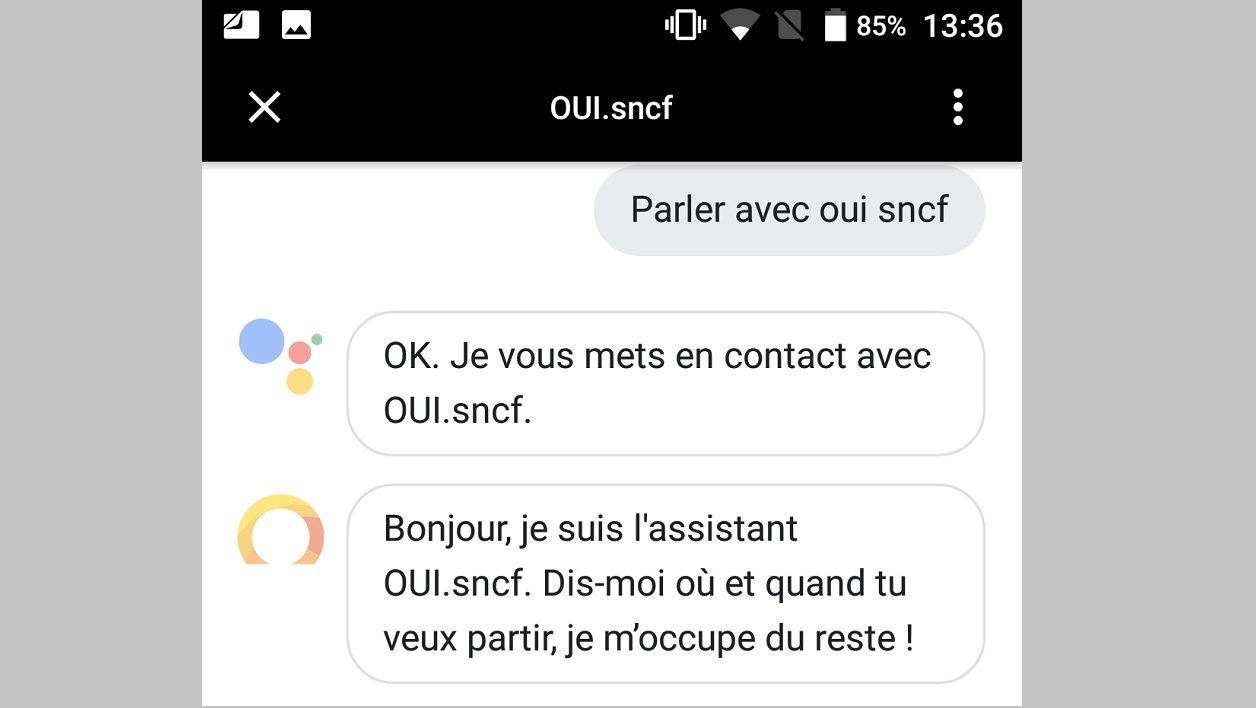Open the three-dot overflow menu

click(957, 107)
